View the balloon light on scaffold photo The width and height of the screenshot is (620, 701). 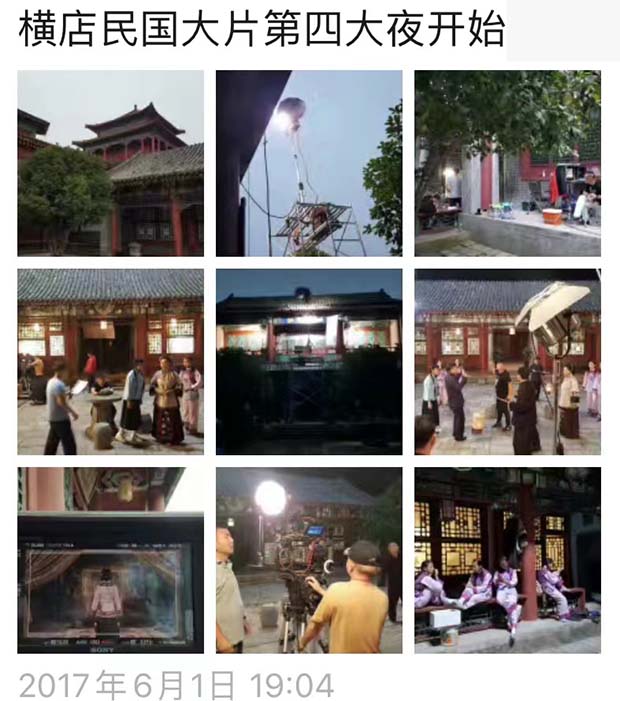(x=309, y=163)
